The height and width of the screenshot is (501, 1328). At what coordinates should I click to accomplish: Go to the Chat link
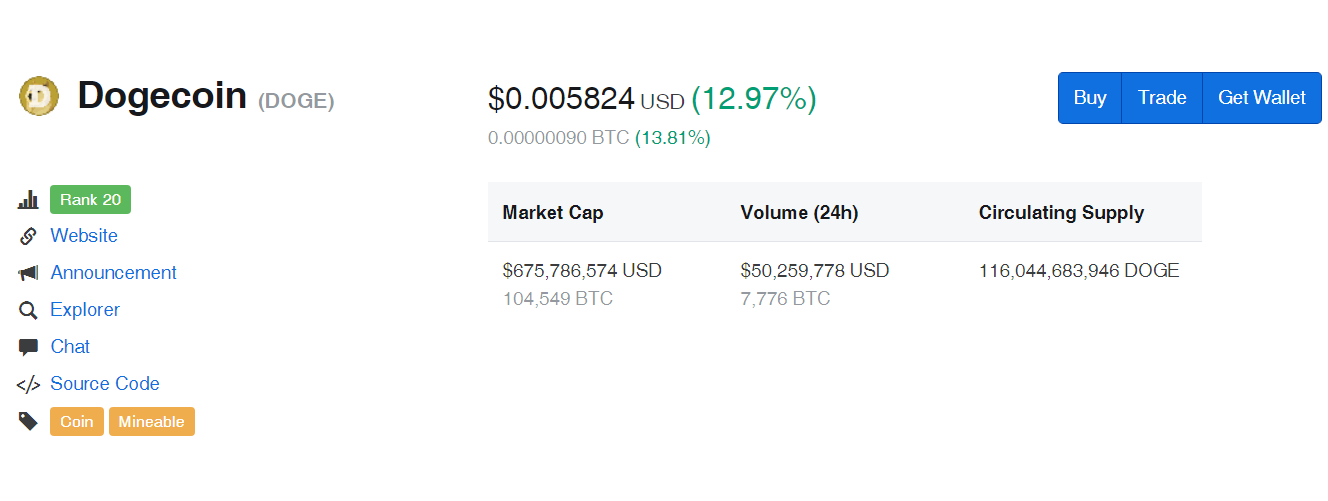(x=70, y=347)
